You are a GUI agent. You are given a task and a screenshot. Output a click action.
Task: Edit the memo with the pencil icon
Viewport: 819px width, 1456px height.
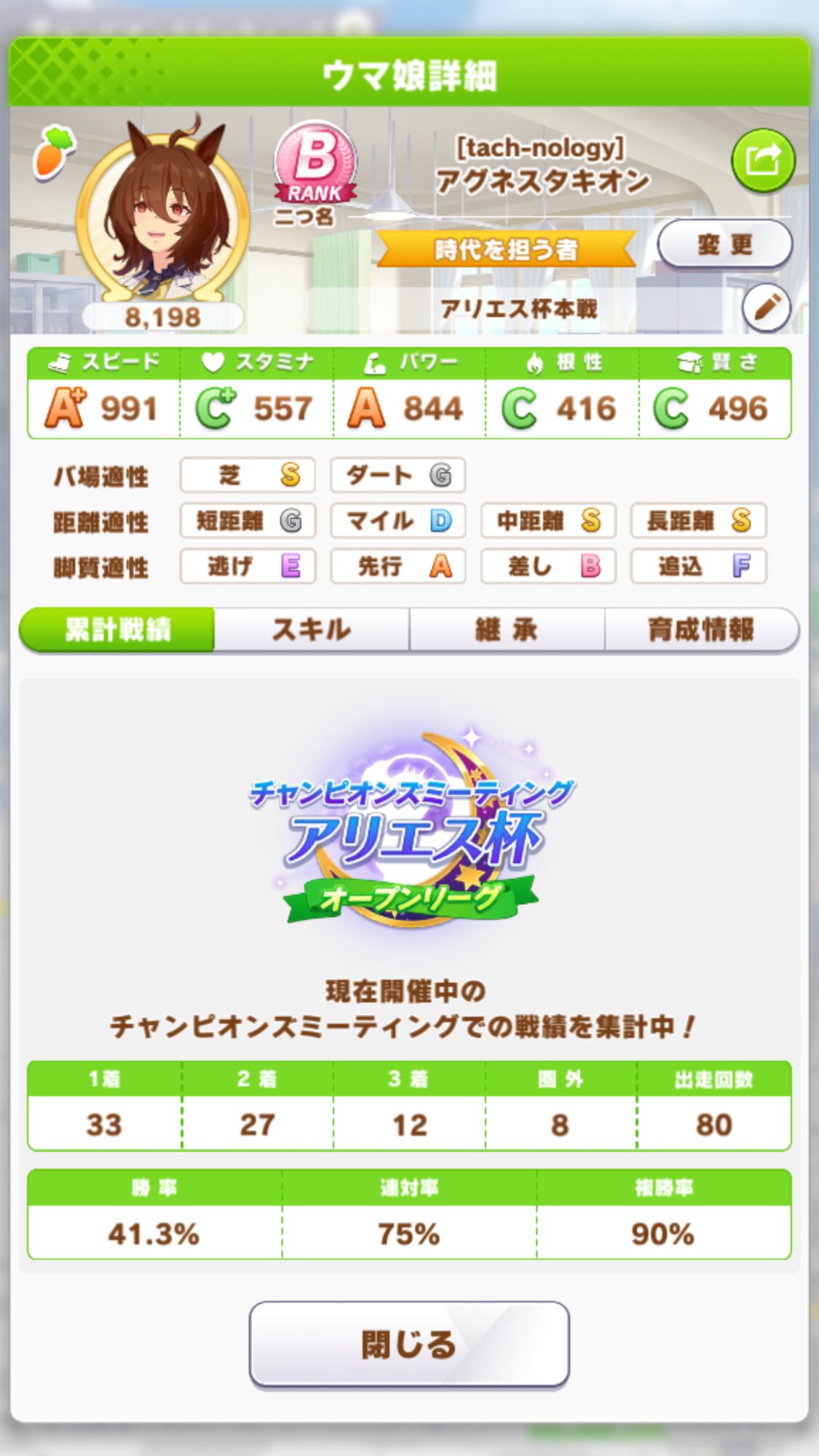767,308
